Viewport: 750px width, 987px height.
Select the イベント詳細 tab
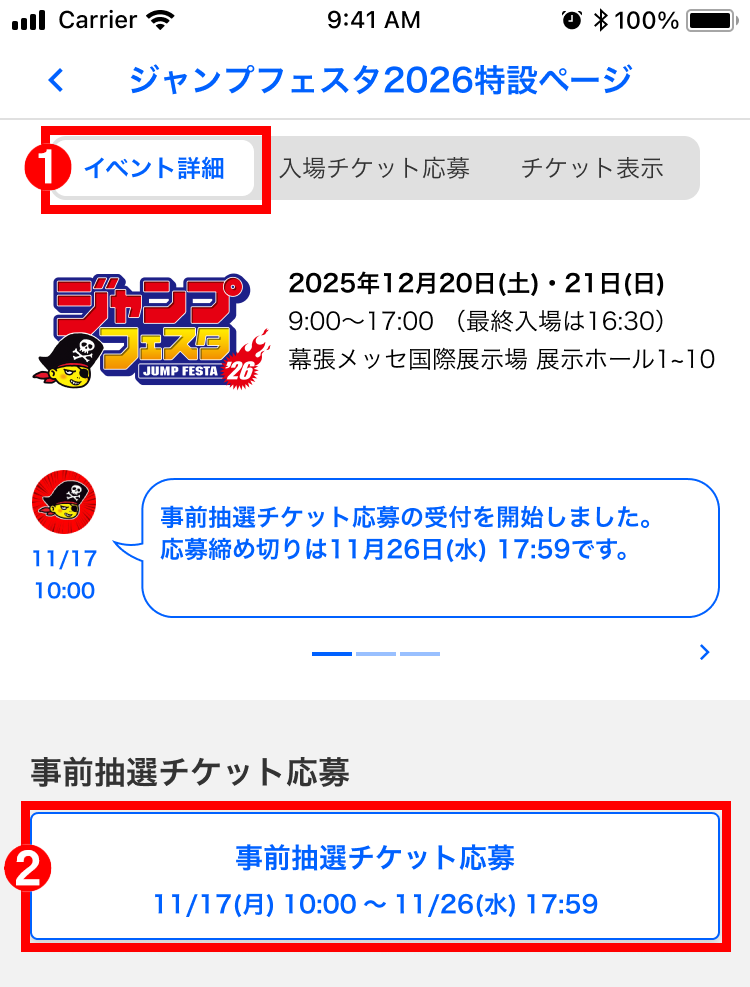click(x=154, y=168)
